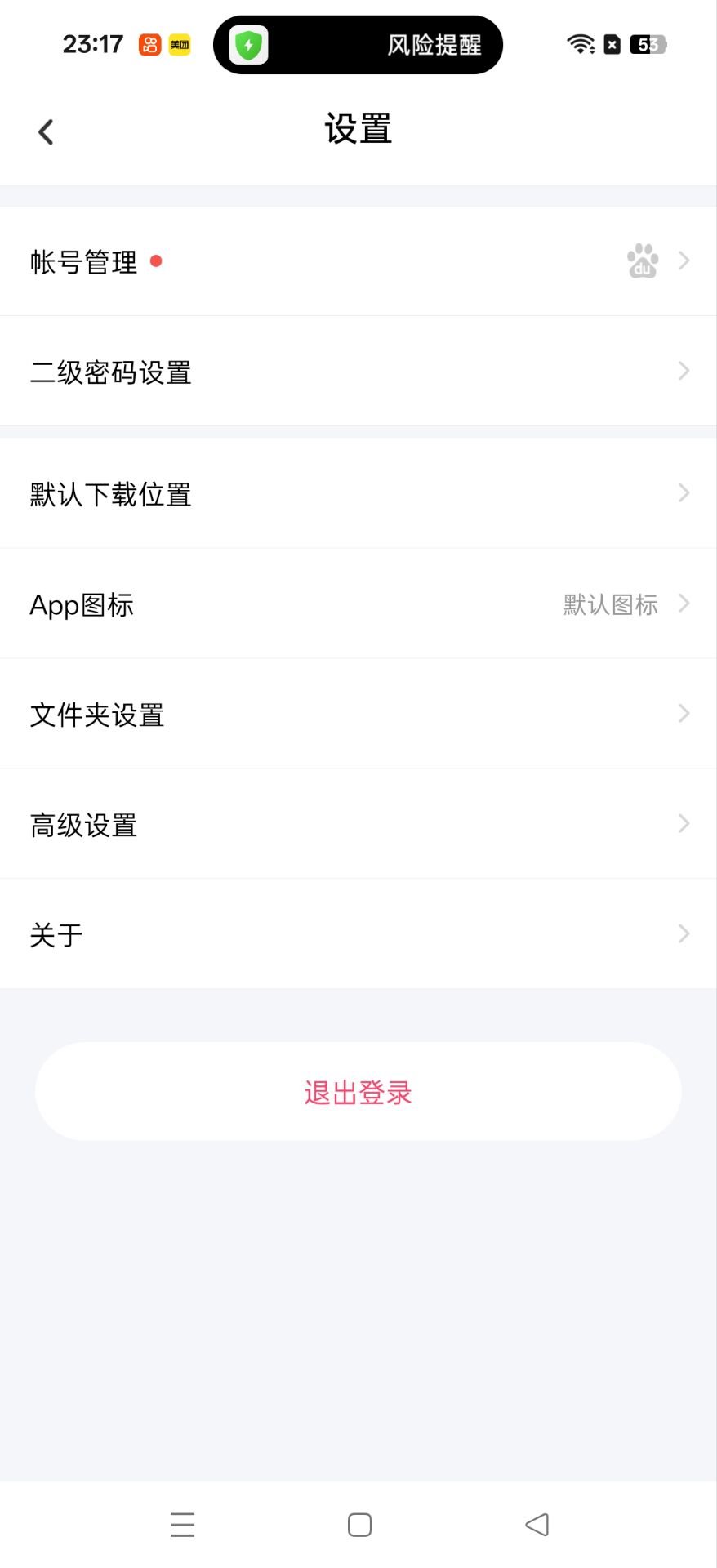This screenshot has width=717, height=1568.
Task: Open App图标 options
Action: (358, 604)
